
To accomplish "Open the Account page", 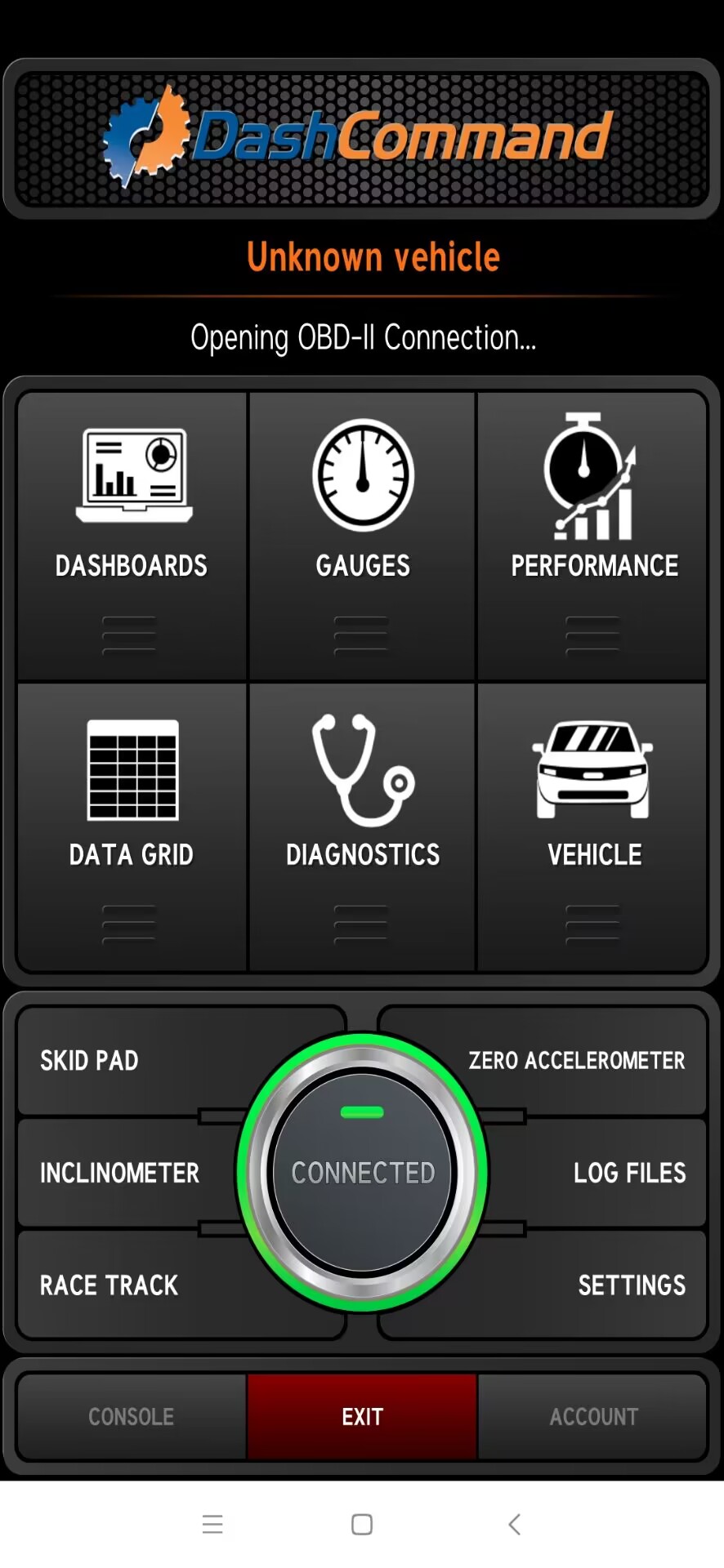I will click(x=593, y=1416).
